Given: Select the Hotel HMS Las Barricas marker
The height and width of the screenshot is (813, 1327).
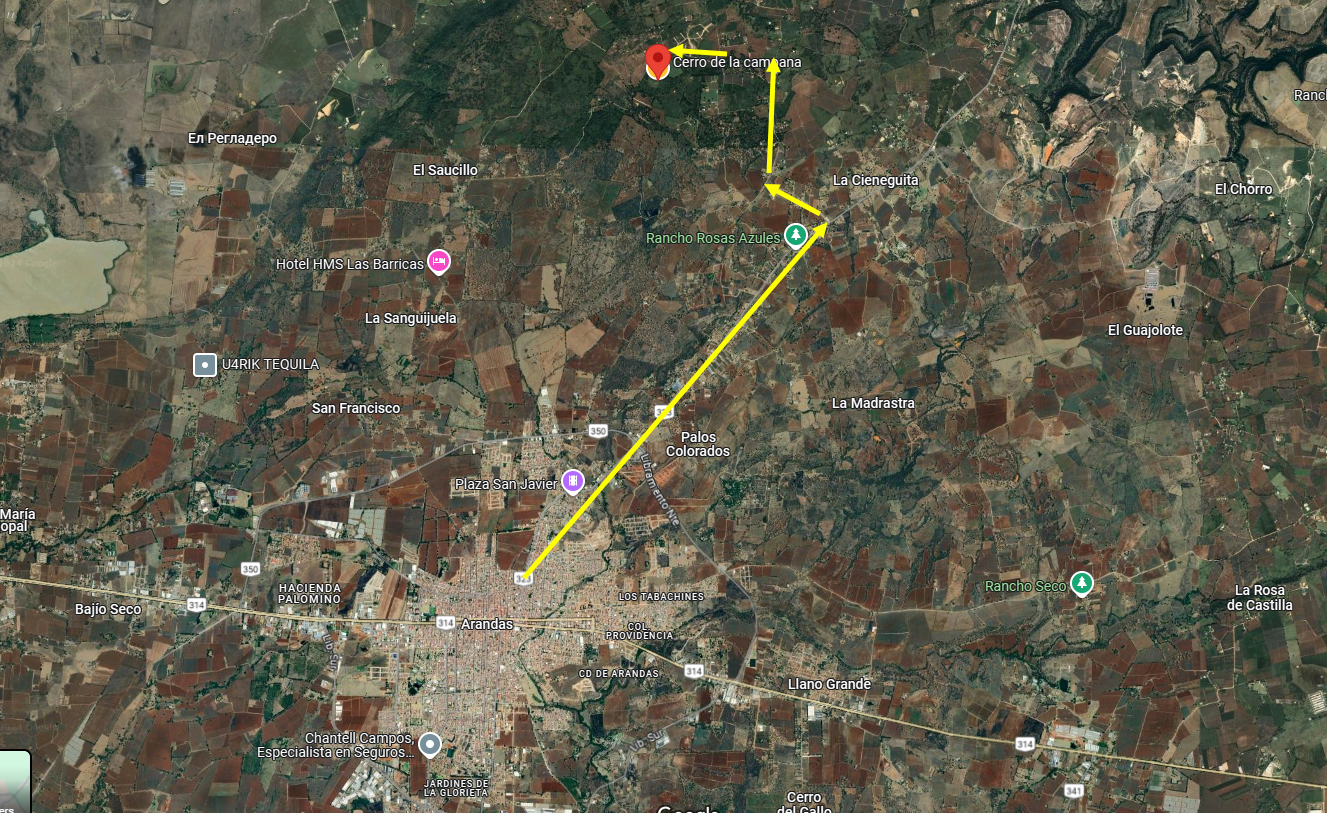Looking at the screenshot, I should [x=438, y=262].
